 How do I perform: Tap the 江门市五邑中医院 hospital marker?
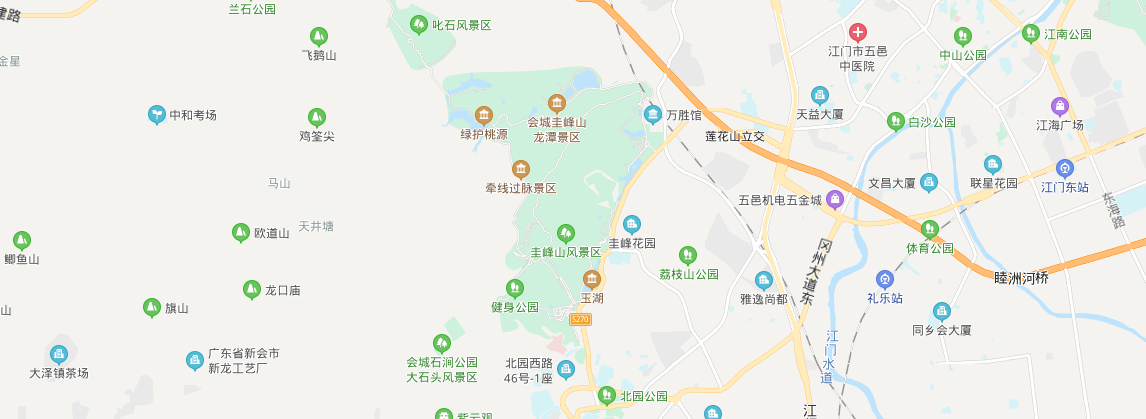click(857, 33)
